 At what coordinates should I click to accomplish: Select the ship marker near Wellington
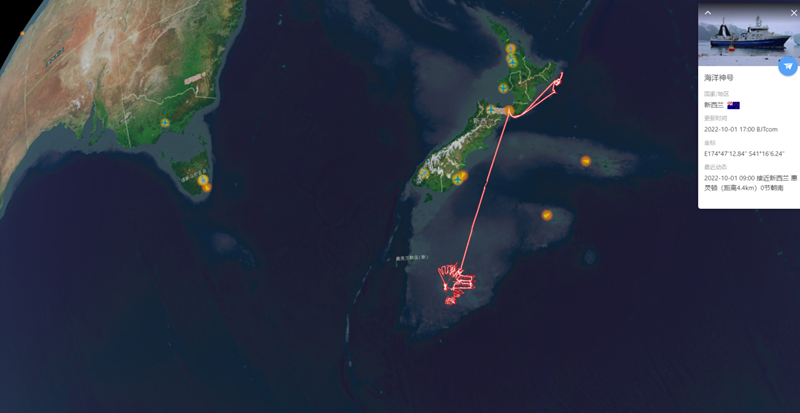tap(508, 110)
